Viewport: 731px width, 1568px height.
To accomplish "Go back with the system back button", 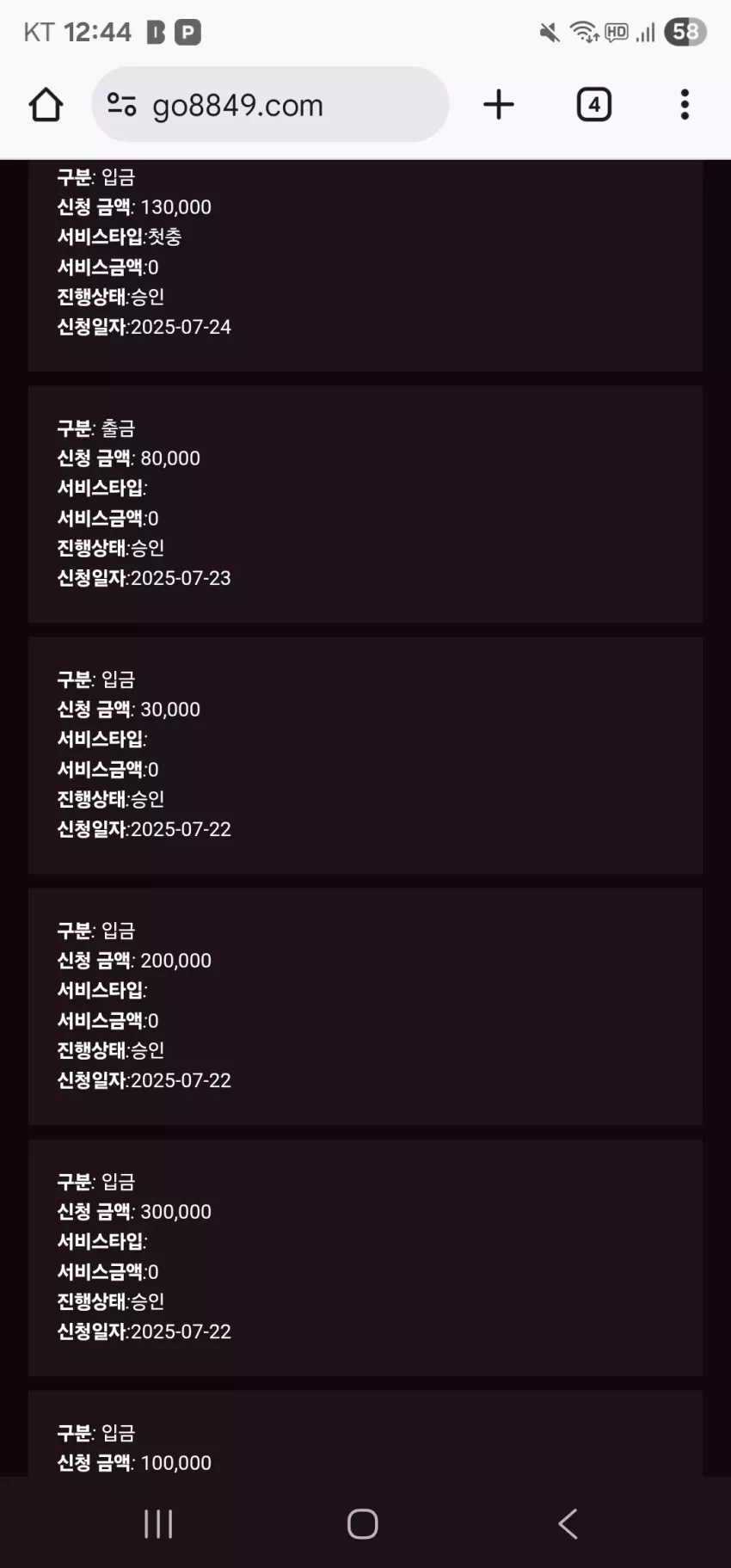I will tap(568, 1523).
